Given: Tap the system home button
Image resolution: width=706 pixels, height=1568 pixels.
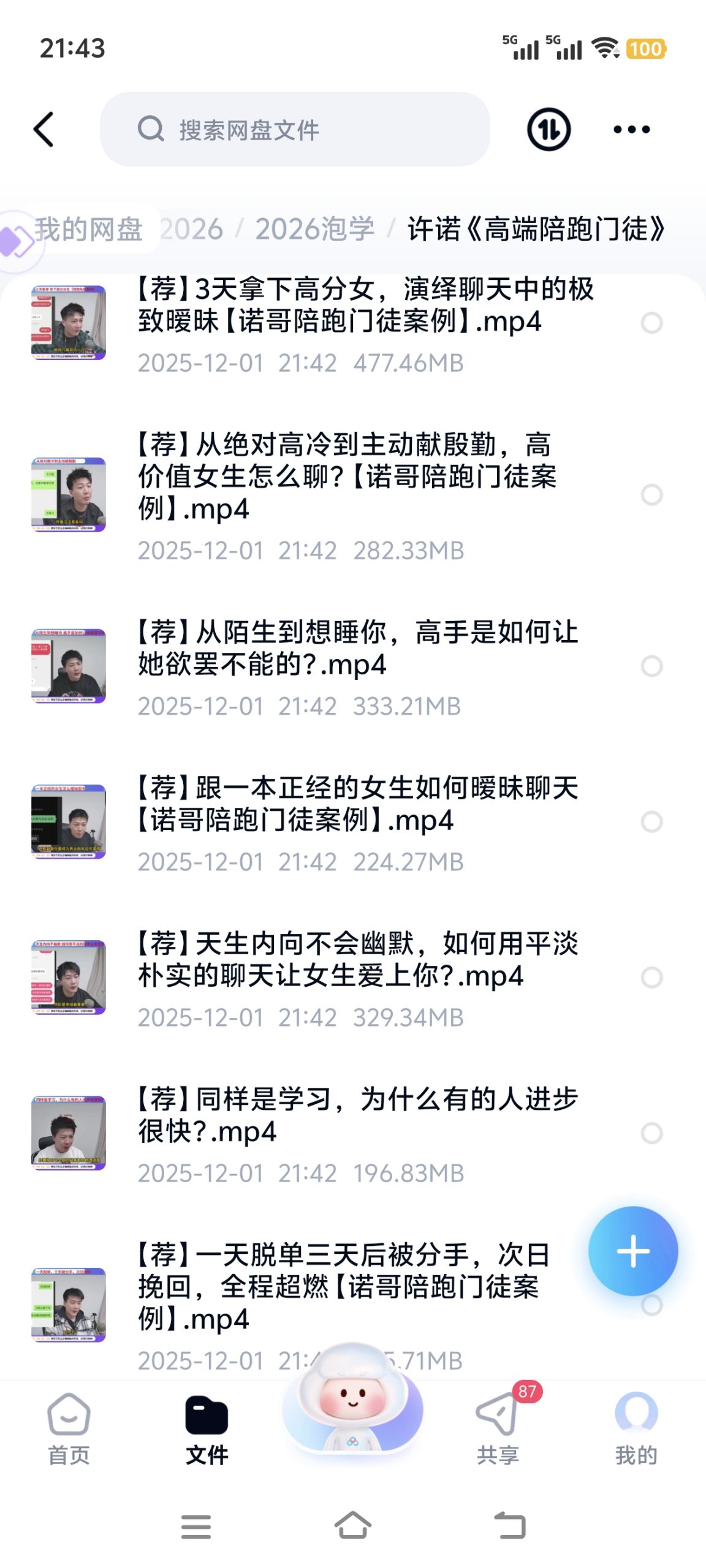Looking at the screenshot, I should pyautogui.click(x=353, y=1525).
